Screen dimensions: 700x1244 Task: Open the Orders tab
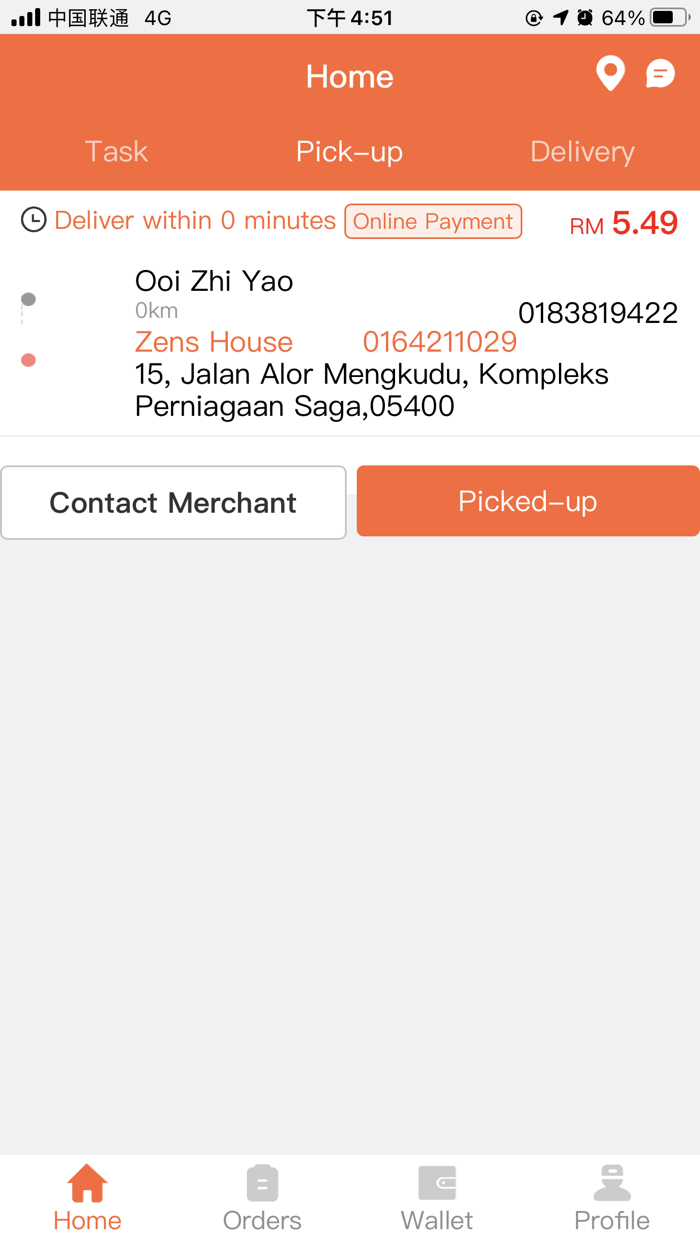[262, 1198]
